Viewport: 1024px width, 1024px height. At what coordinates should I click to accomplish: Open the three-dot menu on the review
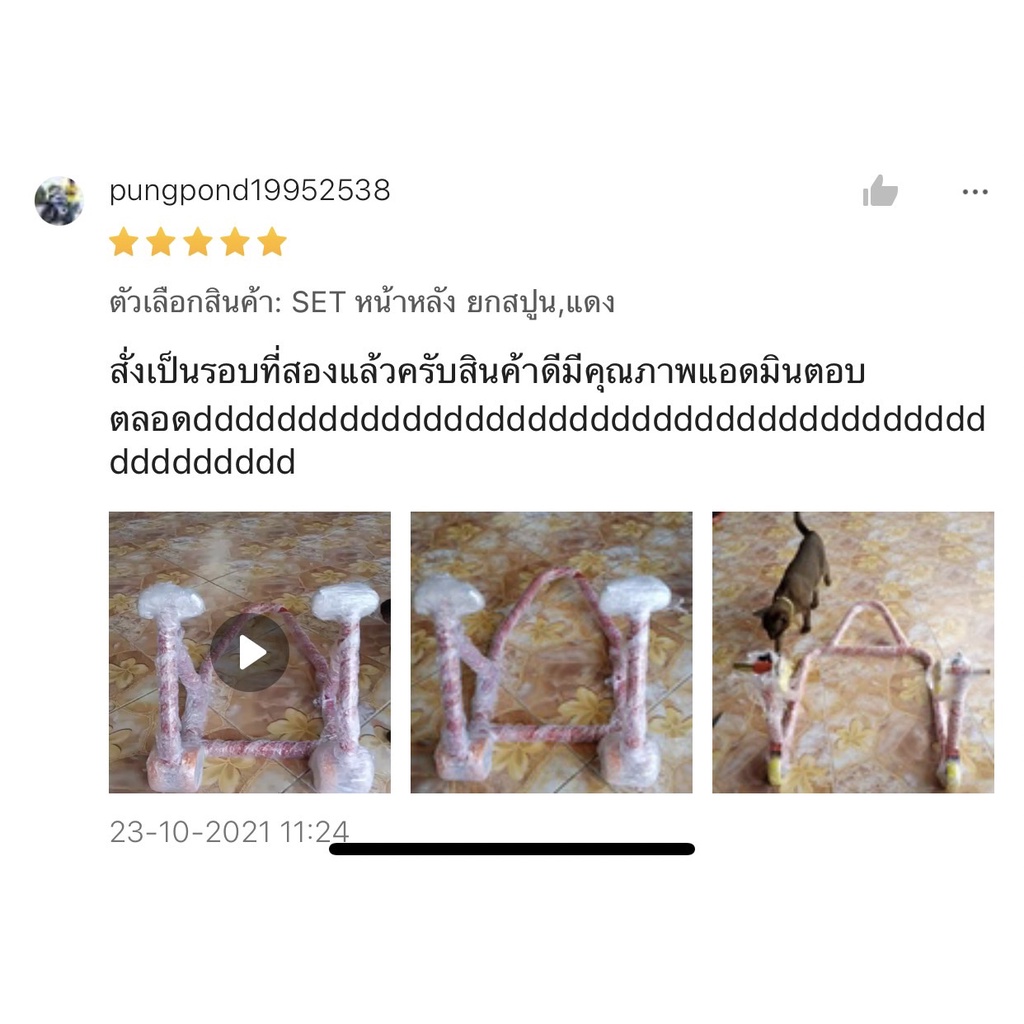[974, 192]
